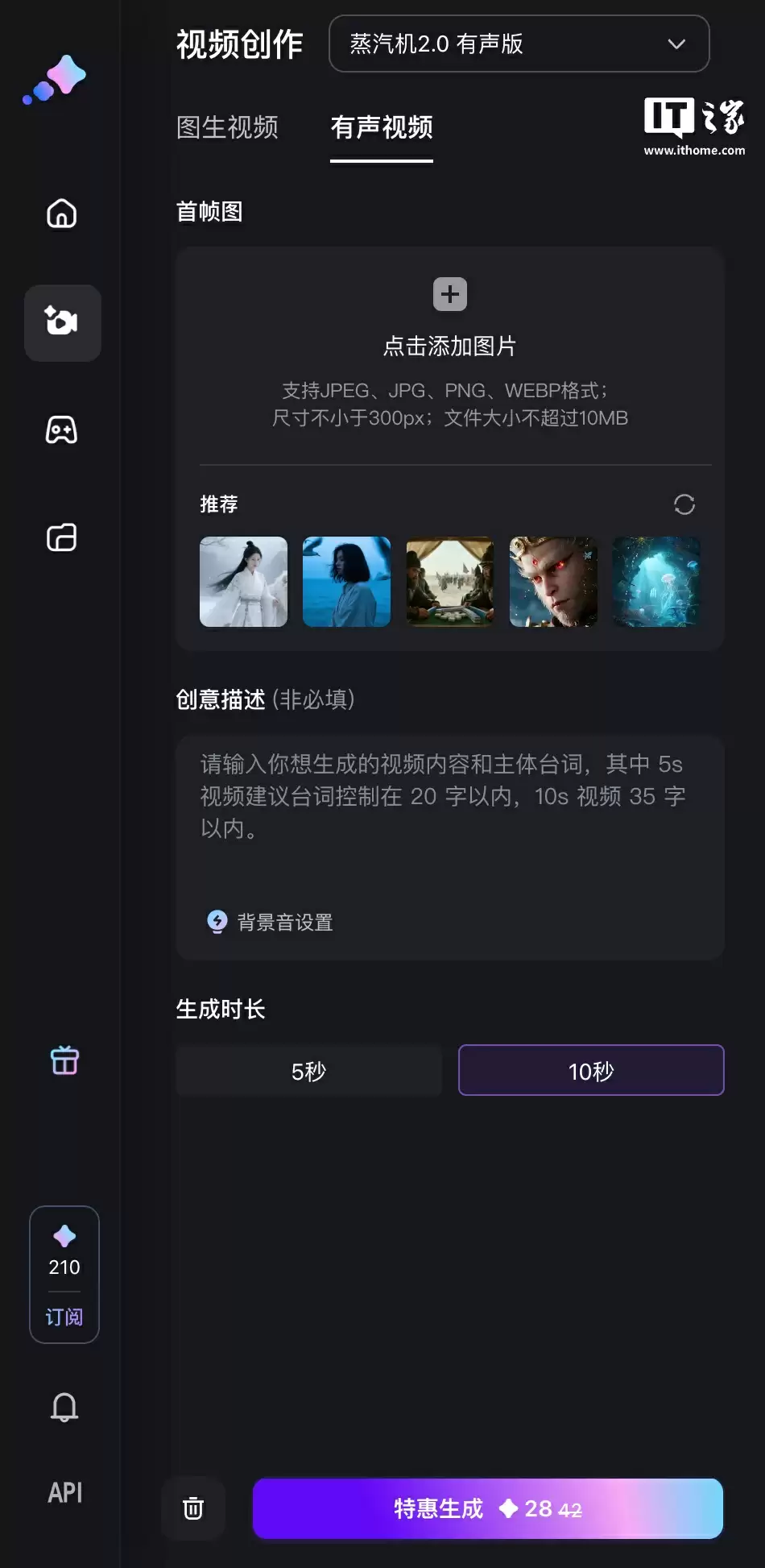Clear inputs with the trash icon
The height and width of the screenshot is (1568, 765).
click(193, 1508)
